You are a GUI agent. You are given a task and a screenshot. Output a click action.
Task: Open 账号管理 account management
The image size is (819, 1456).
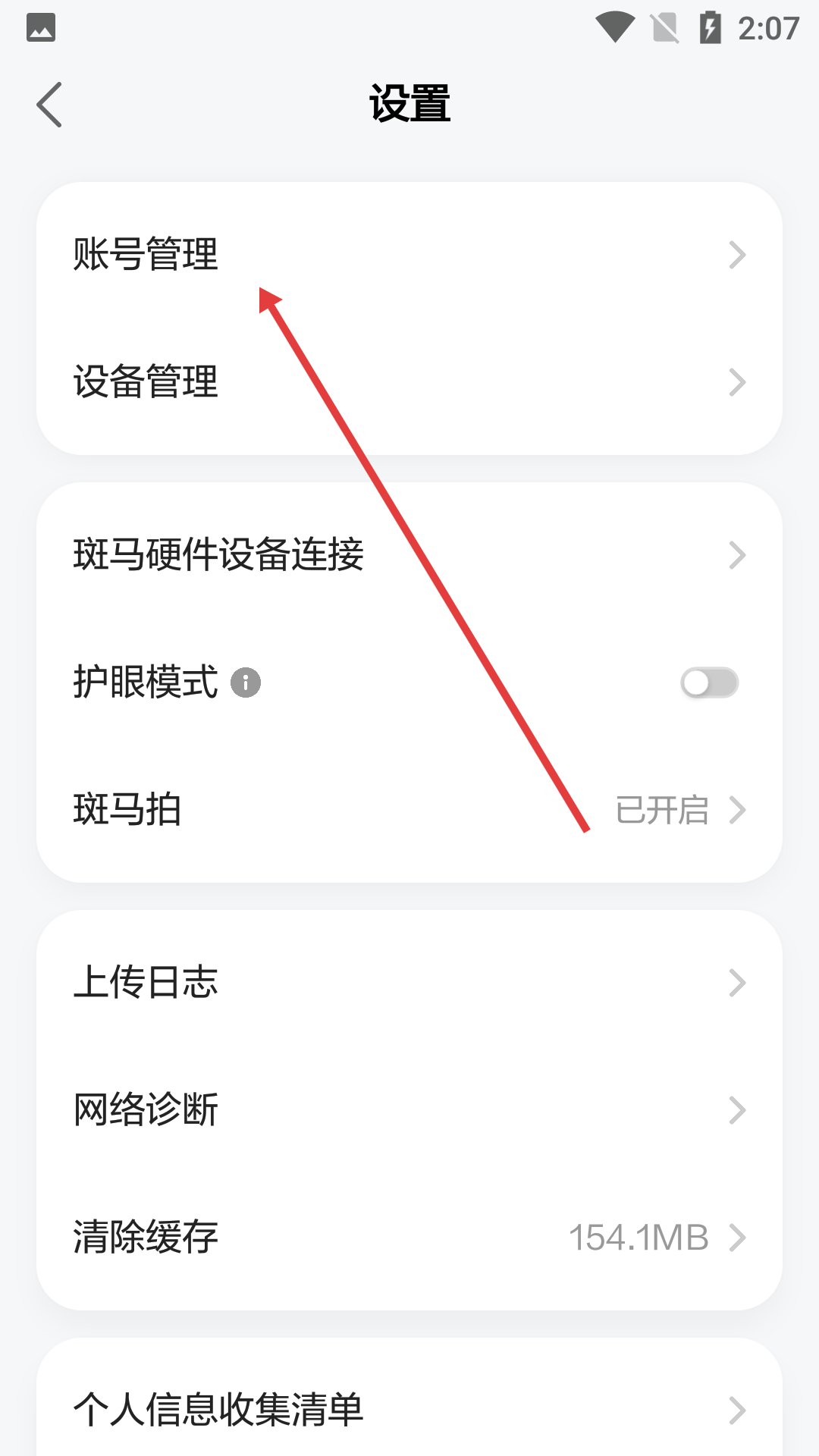(409, 254)
